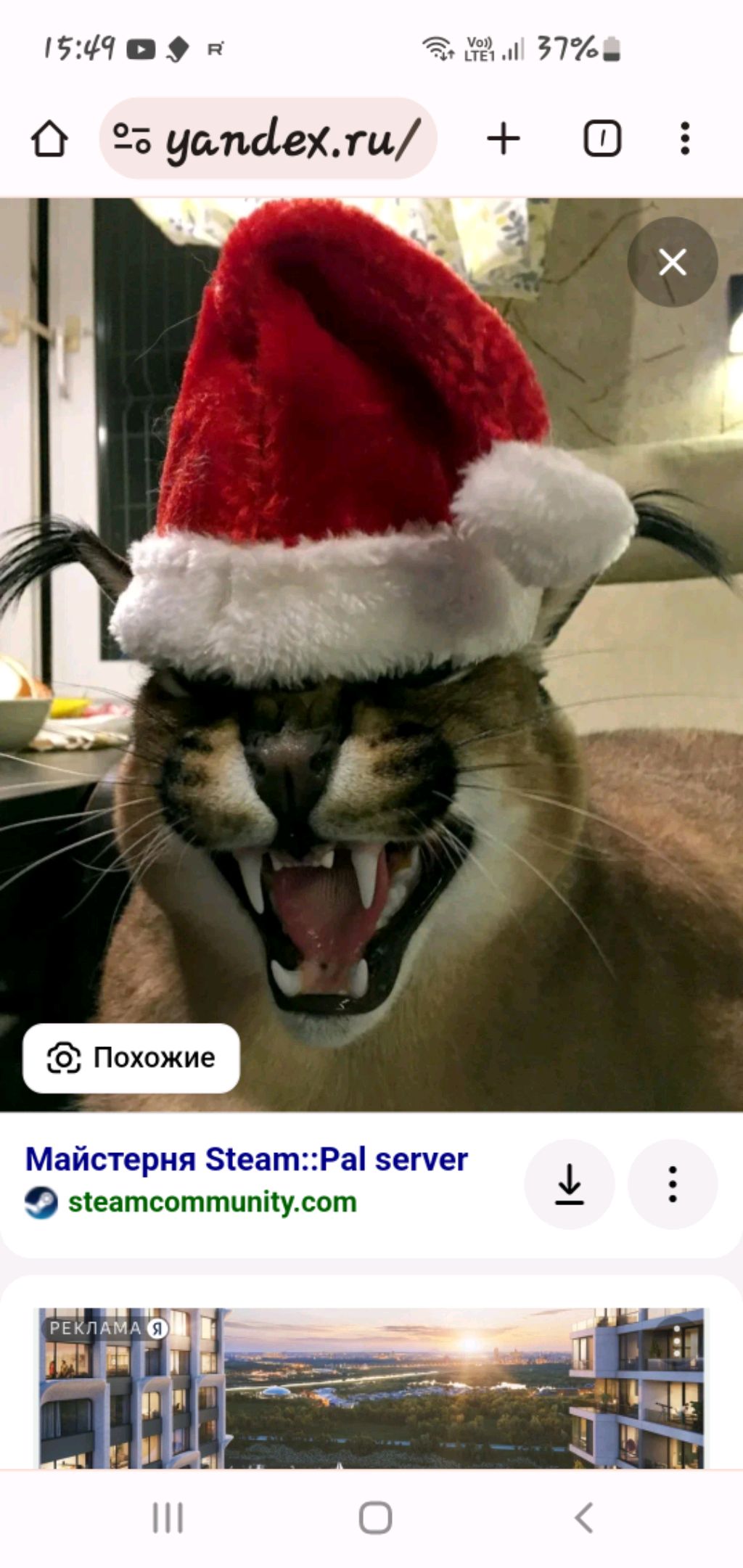743x1568 pixels.
Task: Open a new browser tab
Action: point(504,139)
